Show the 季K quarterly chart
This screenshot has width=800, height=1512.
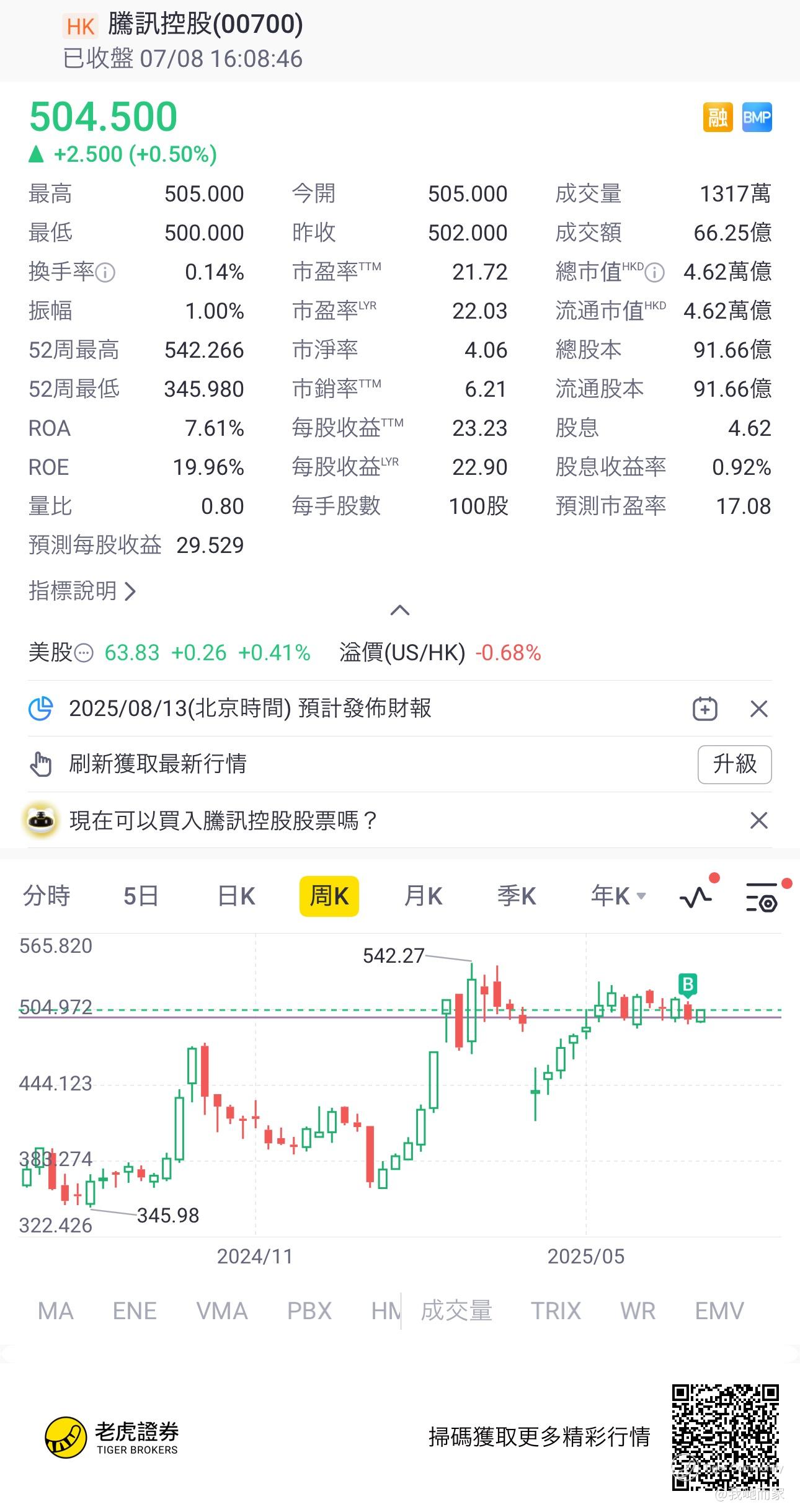(x=517, y=896)
